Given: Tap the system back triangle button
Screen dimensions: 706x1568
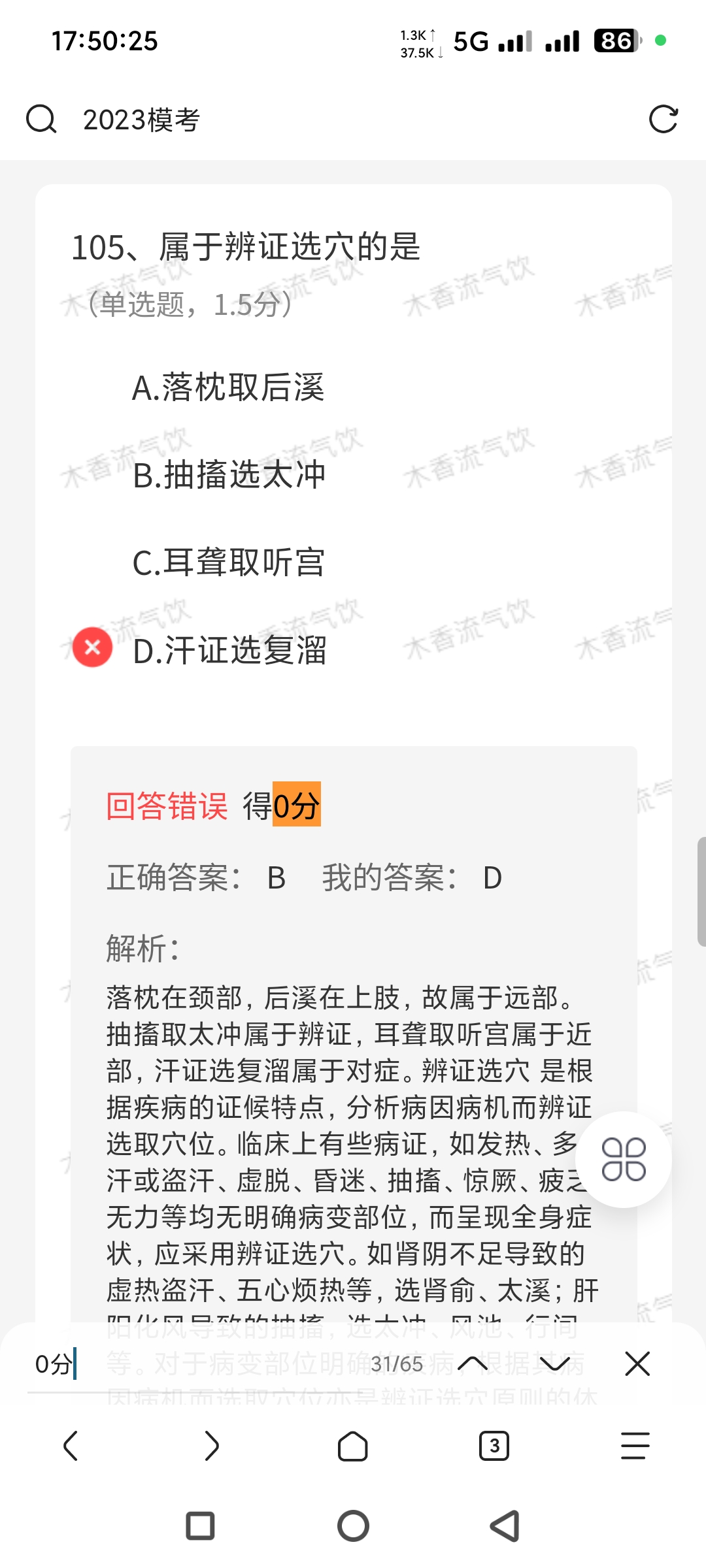Looking at the screenshot, I should coord(505,1526).
